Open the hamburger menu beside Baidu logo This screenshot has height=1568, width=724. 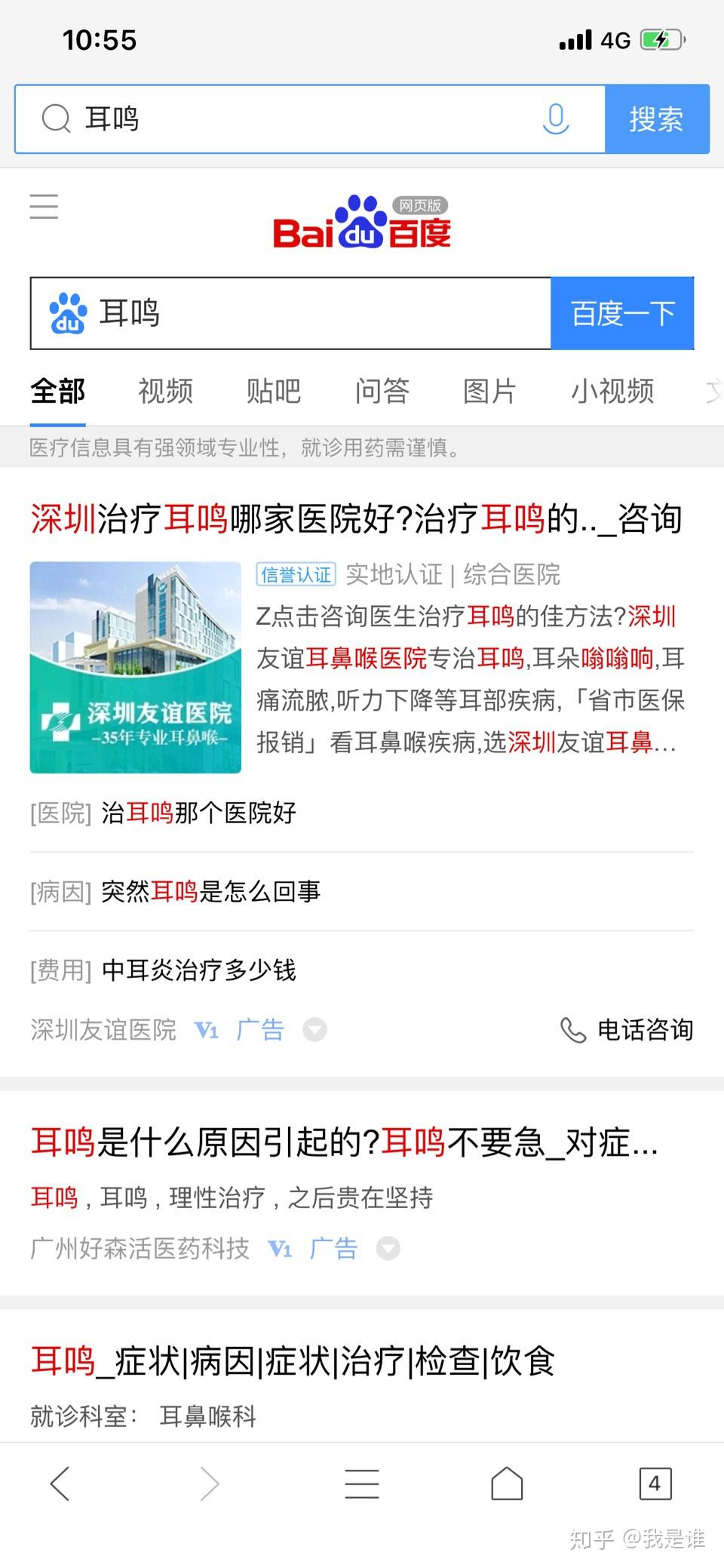44,206
